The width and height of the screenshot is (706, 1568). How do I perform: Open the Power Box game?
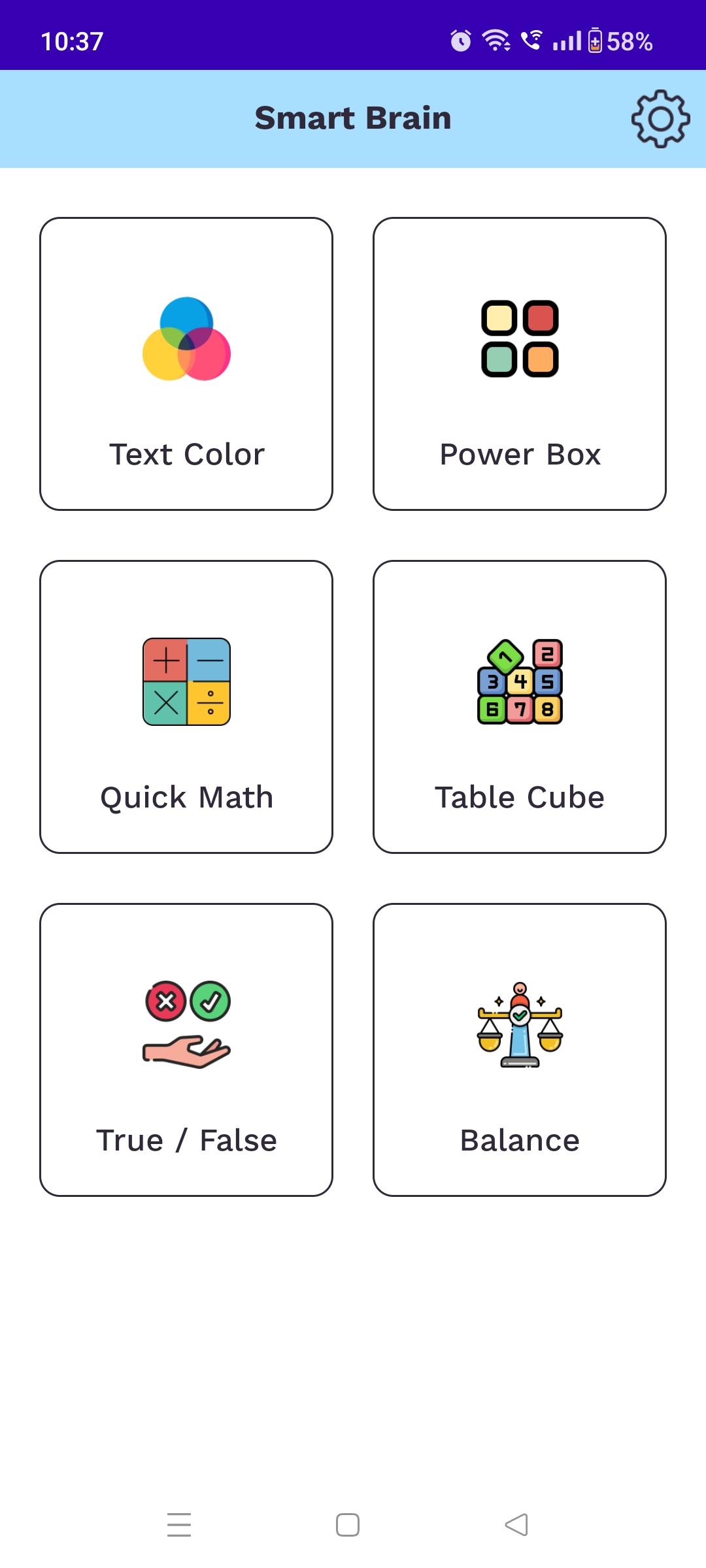pyautogui.click(x=520, y=364)
